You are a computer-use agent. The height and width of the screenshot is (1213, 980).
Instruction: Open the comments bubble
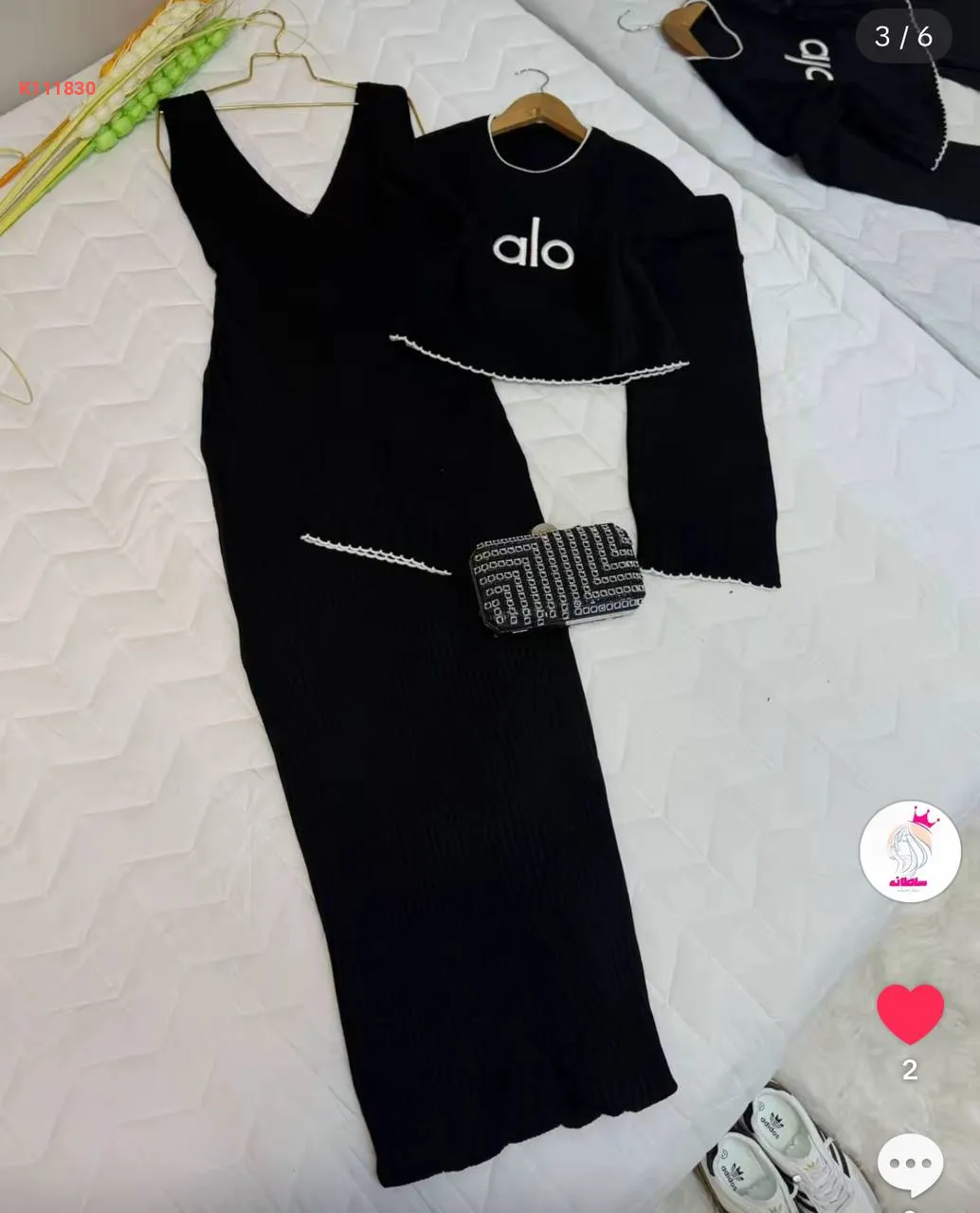[910, 1165]
